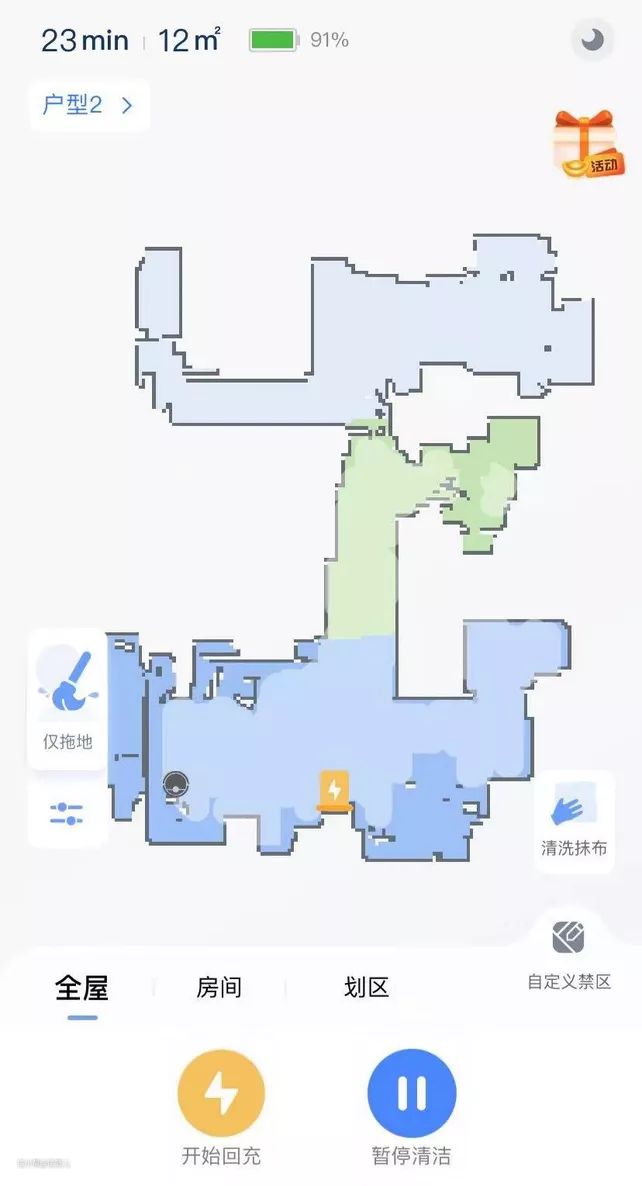642x1186 pixels.
Task: Open the 户型2 floor plan selector
Action: pos(88,105)
